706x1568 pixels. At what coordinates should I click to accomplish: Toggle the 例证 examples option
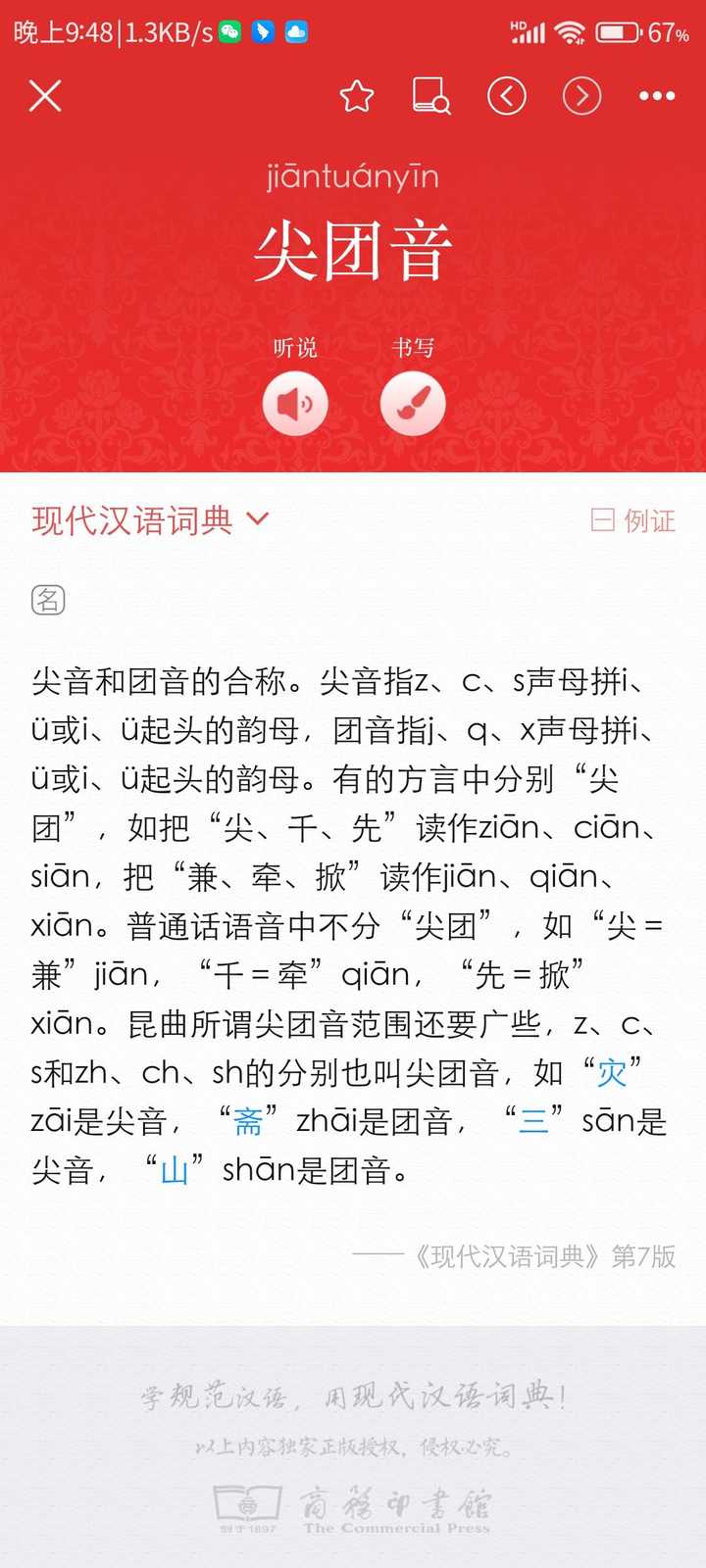pos(633,520)
